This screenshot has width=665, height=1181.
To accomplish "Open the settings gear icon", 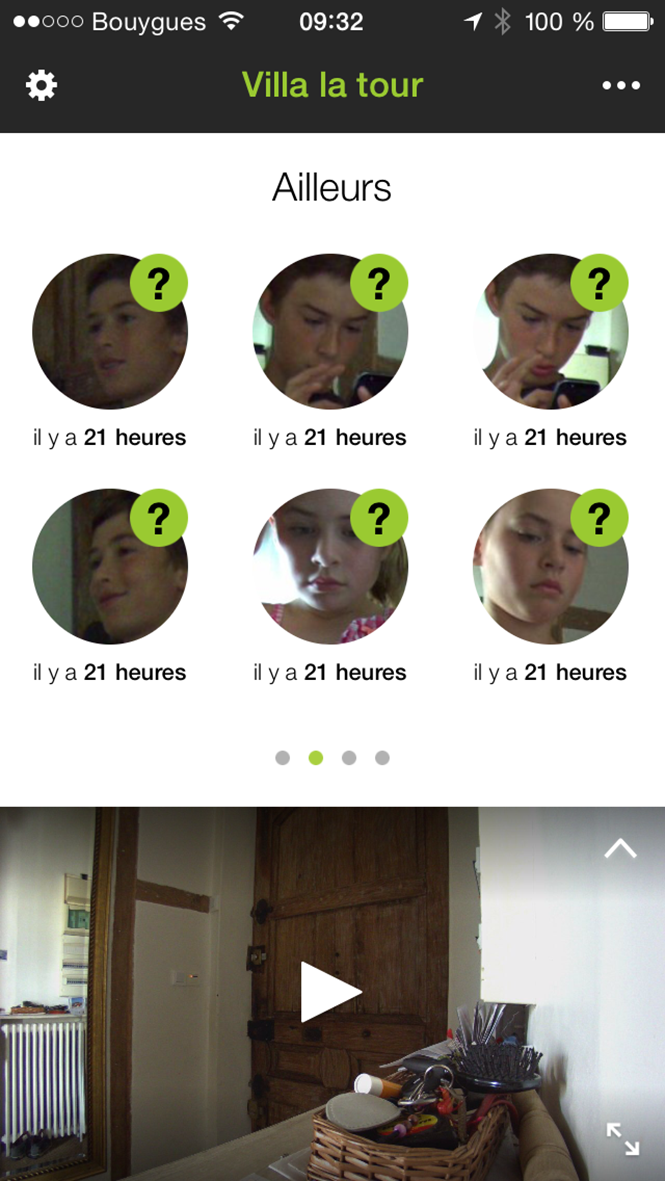I will coord(41,86).
